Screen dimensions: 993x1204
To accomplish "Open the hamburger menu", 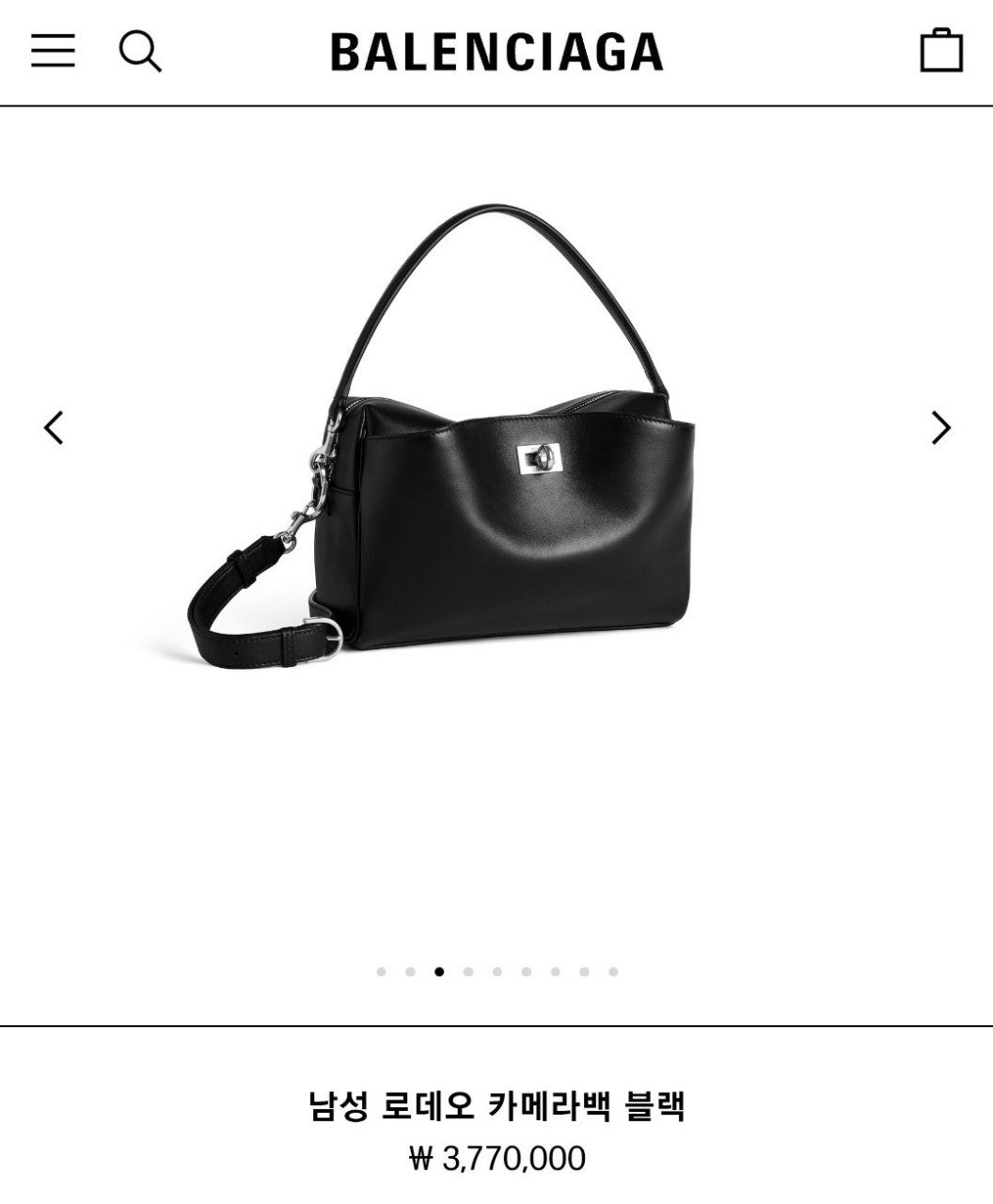I will pos(53,51).
